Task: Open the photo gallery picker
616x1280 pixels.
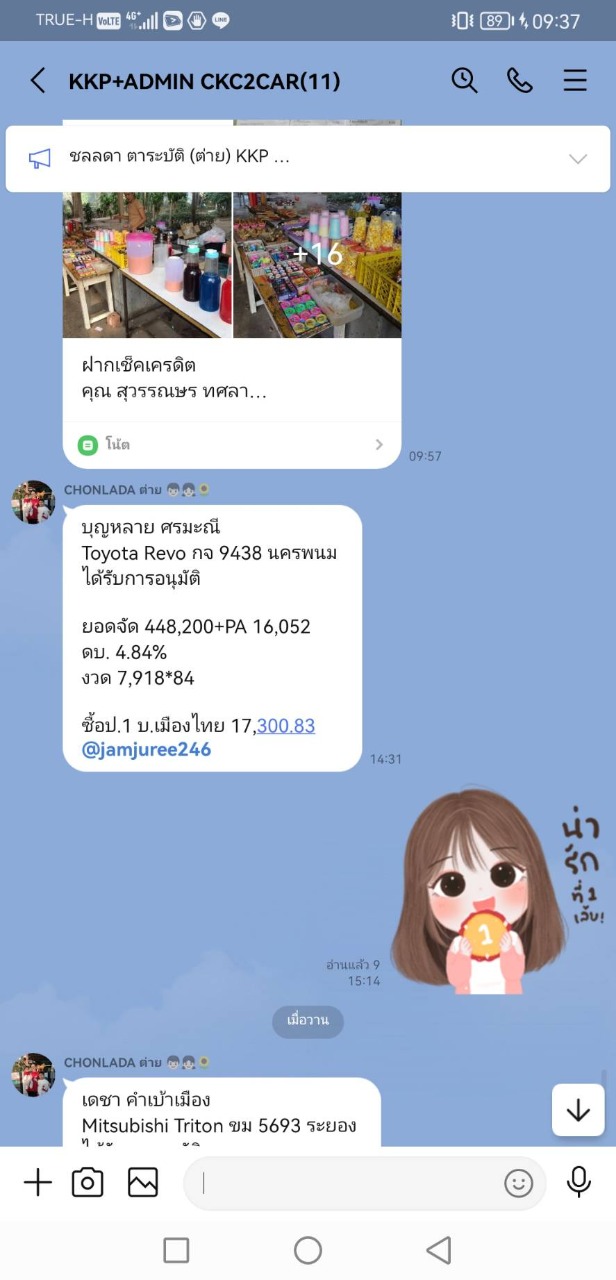Action: [143, 1183]
